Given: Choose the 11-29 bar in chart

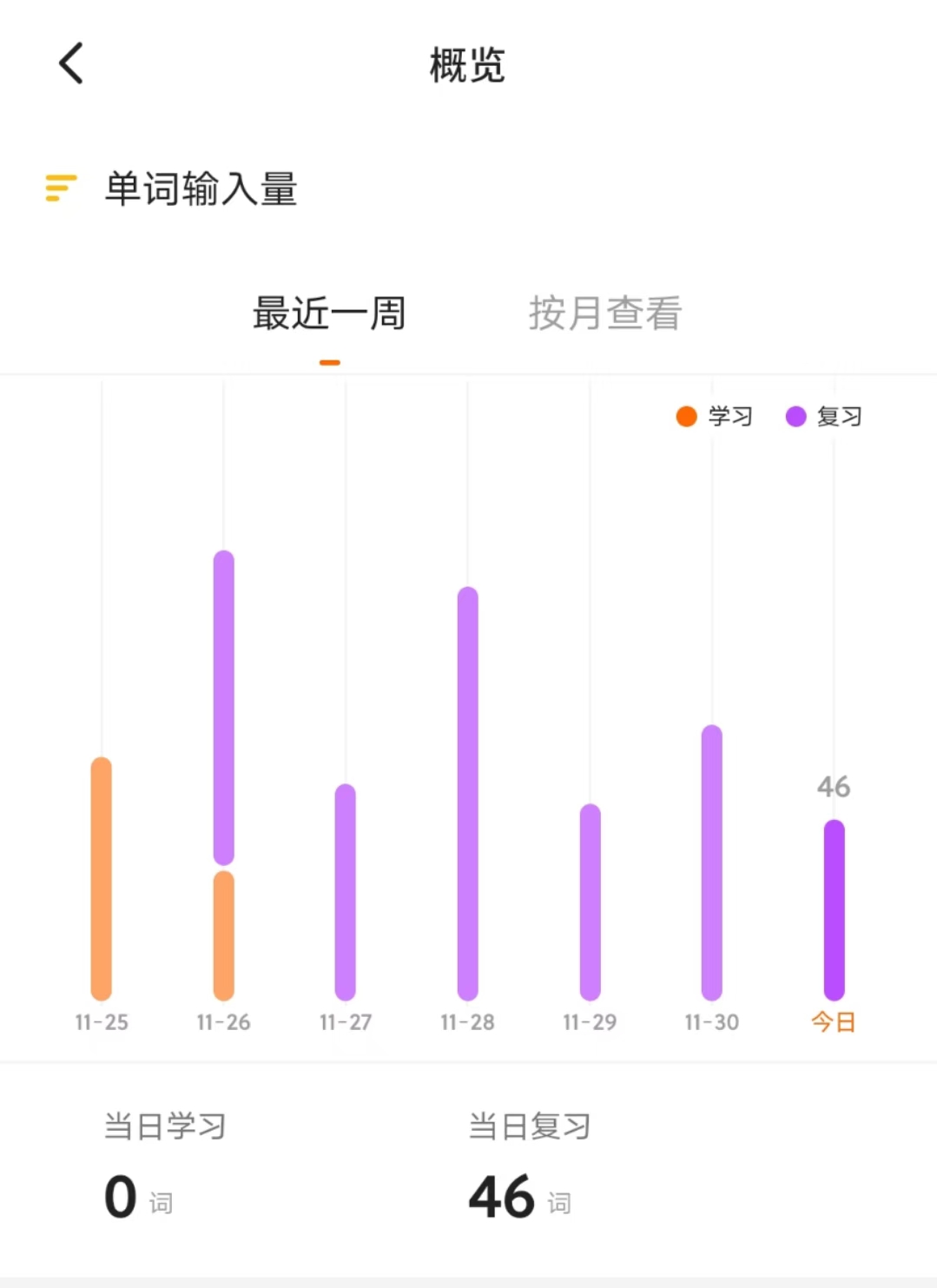Looking at the screenshot, I should 591,902.
